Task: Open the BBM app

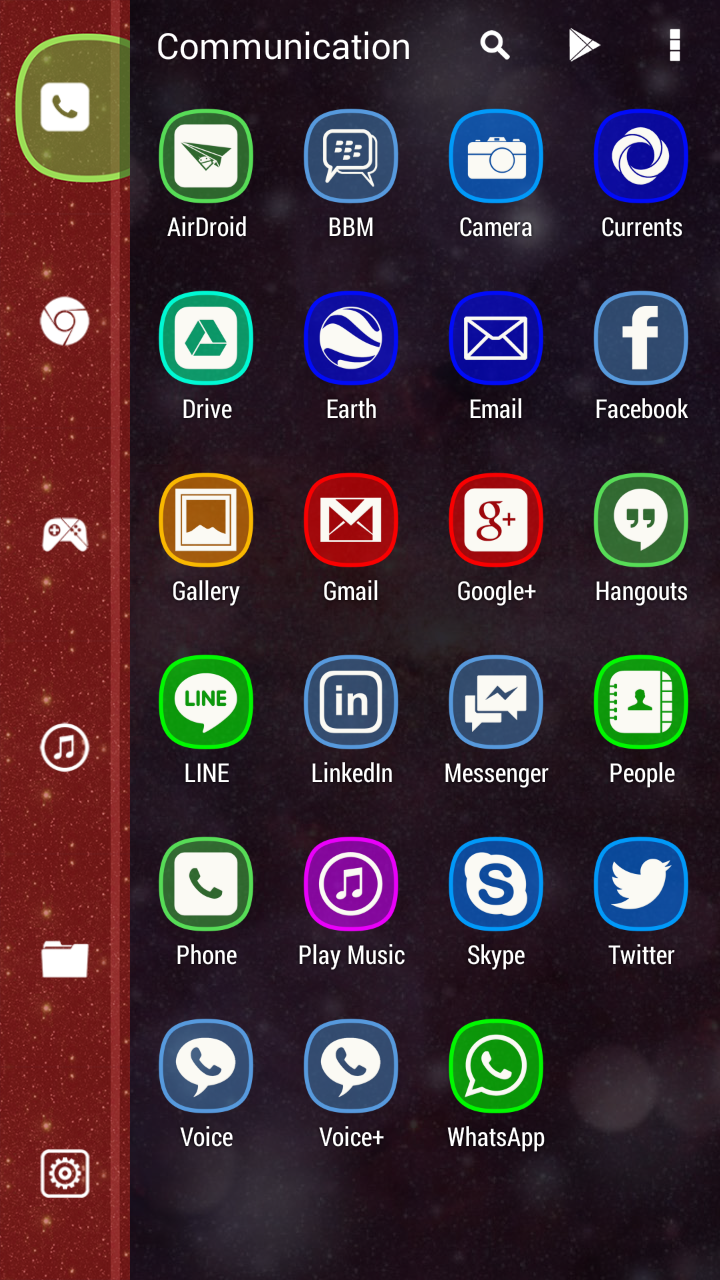Action: 351,156
